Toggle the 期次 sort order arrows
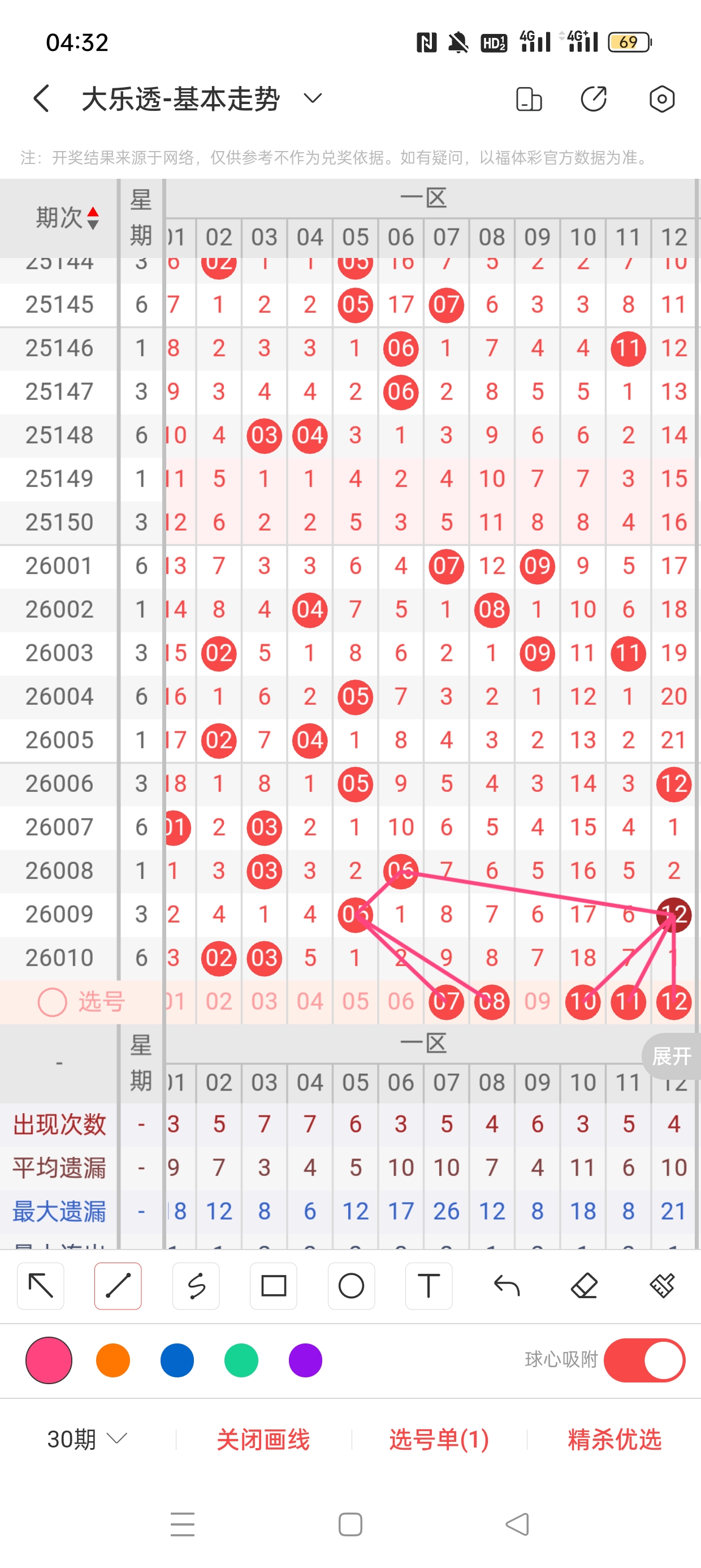This screenshot has height=1568, width=701. [93, 218]
